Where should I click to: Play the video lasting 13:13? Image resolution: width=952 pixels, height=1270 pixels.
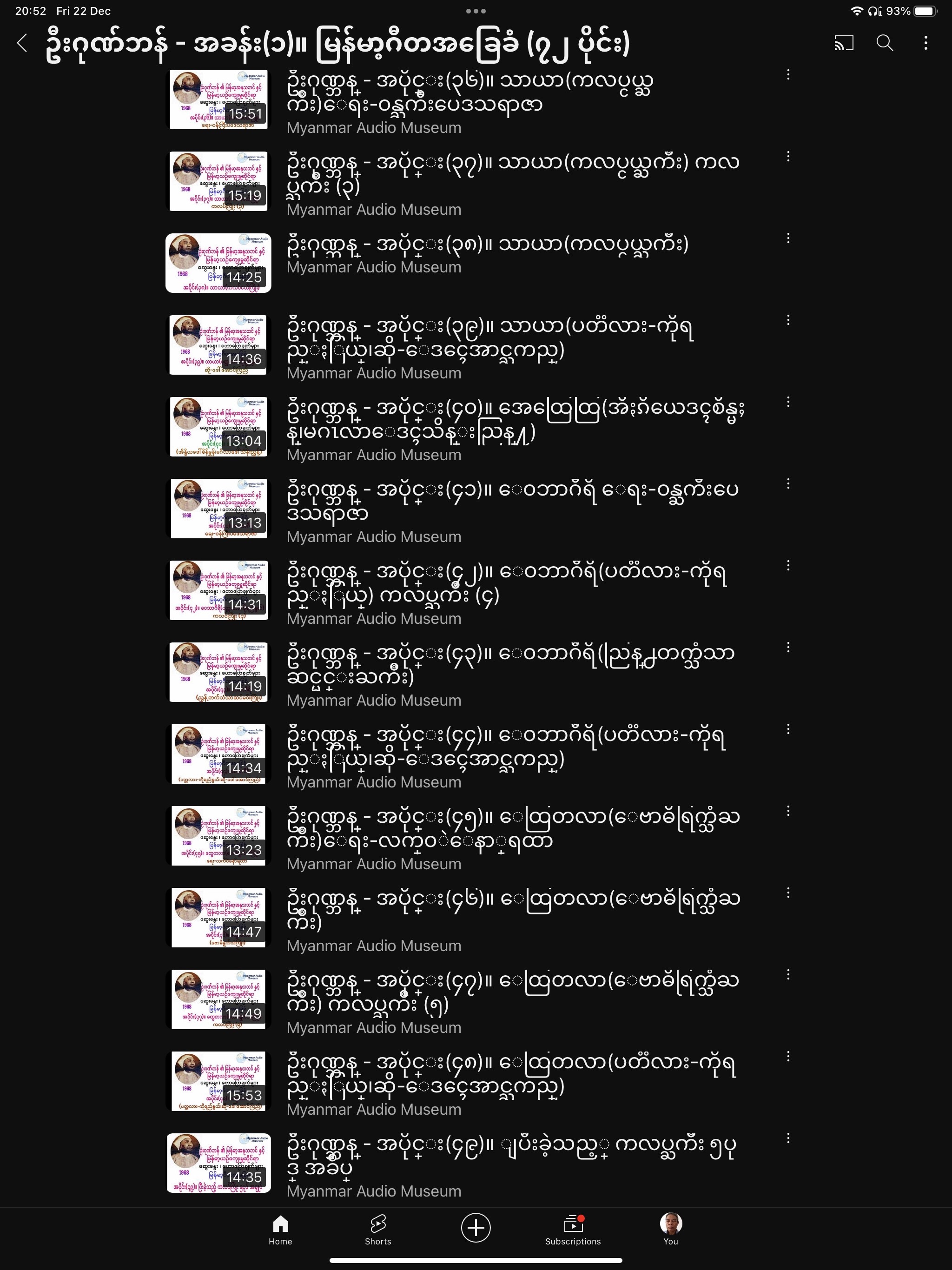[x=218, y=508]
